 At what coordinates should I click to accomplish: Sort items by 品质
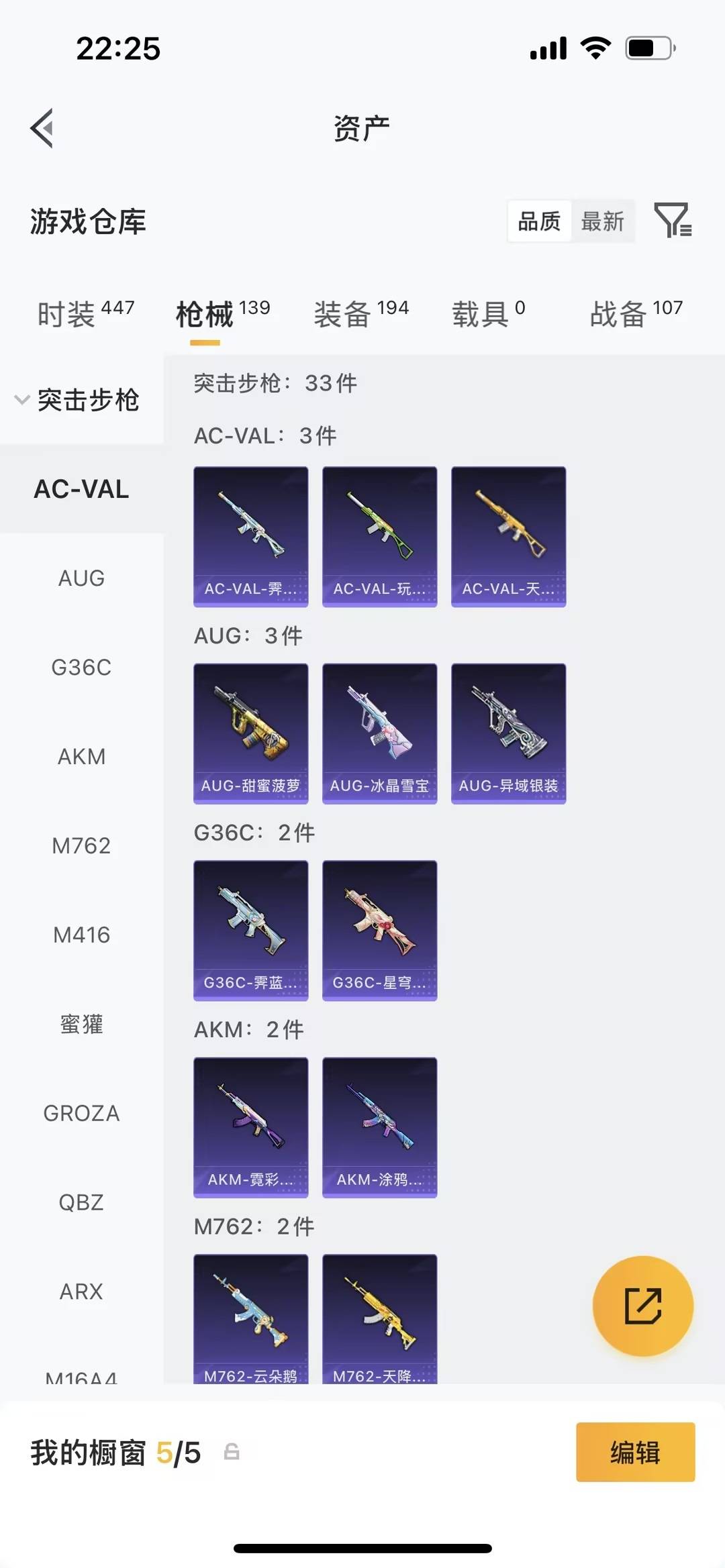coord(539,221)
